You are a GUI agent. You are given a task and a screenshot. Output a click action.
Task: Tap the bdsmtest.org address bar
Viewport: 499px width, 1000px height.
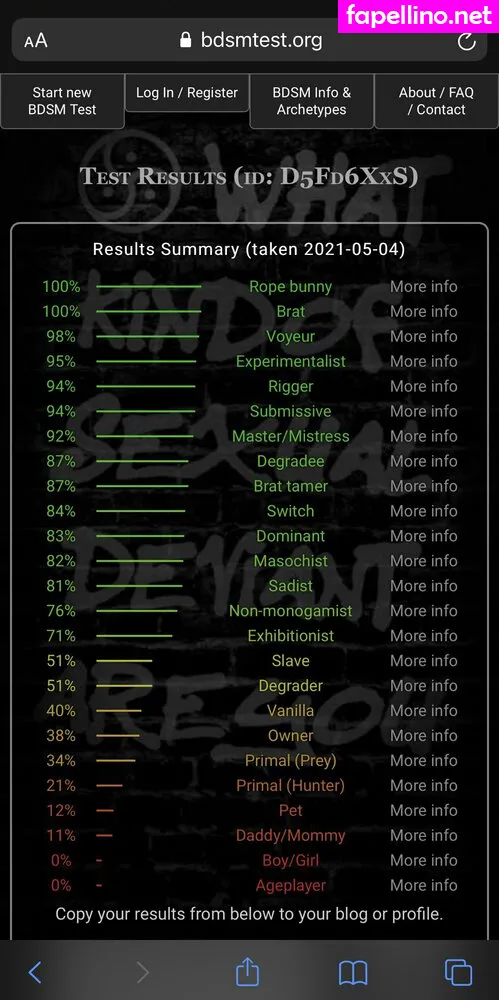[x=251, y=41]
